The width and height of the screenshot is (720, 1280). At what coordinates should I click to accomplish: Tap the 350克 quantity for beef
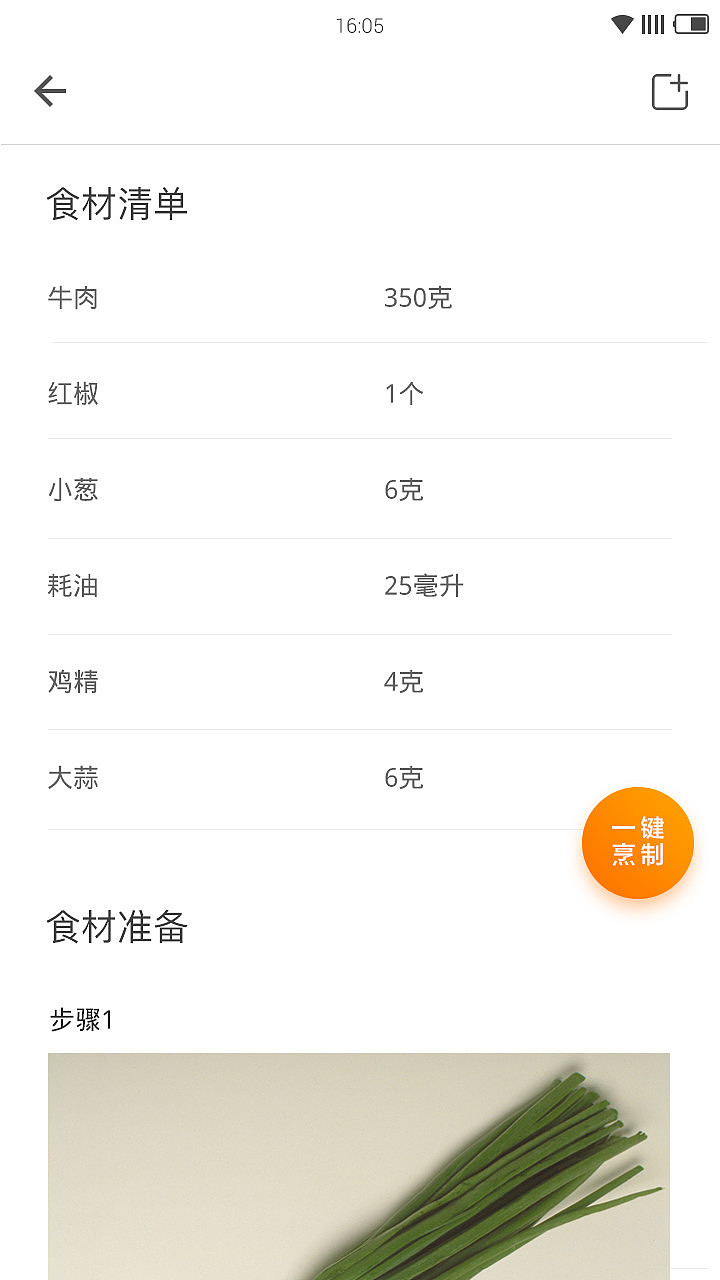pyautogui.click(x=418, y=297)
